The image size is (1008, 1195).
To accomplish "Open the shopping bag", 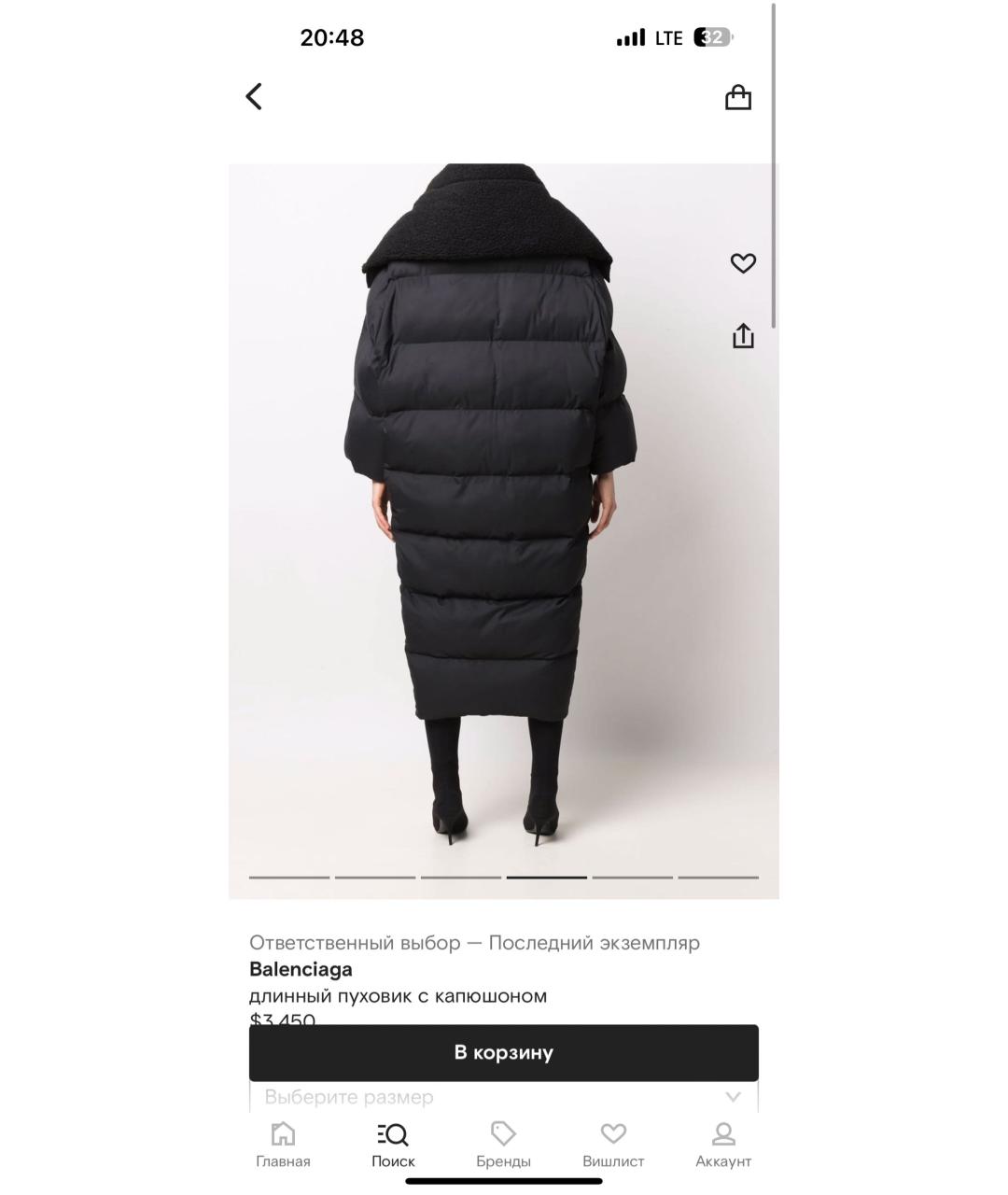I will 737,97.
